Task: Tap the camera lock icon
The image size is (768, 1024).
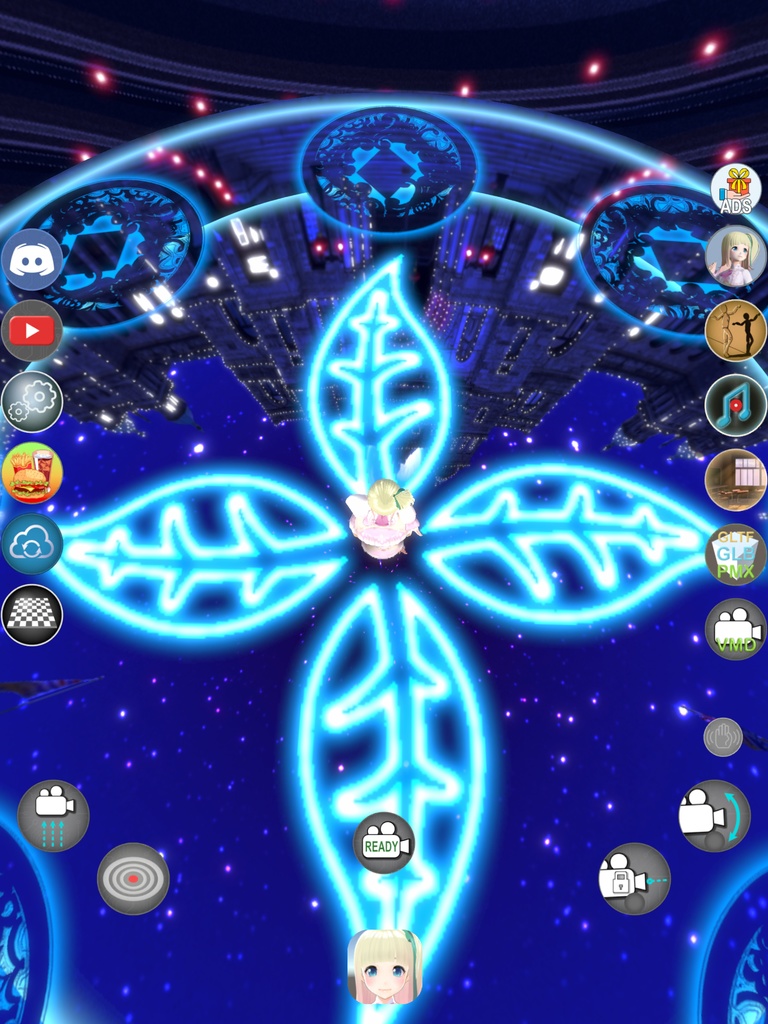Action: [x=634, y=878]
